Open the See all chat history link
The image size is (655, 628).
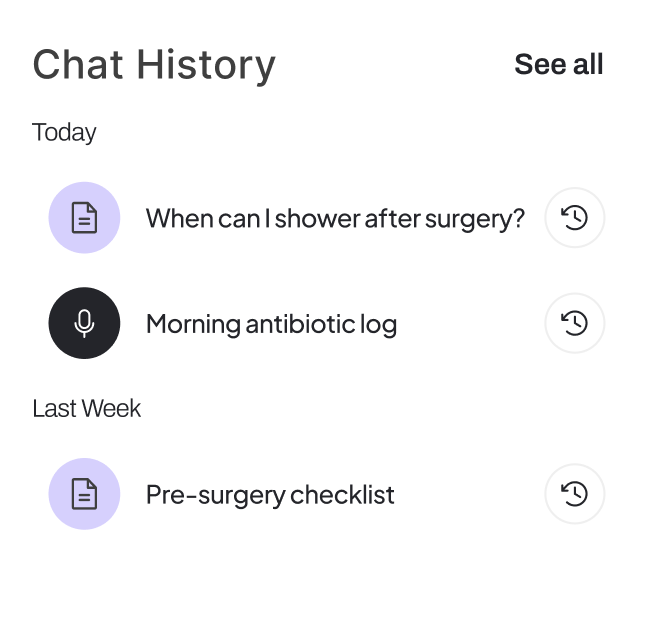(558, 65)
